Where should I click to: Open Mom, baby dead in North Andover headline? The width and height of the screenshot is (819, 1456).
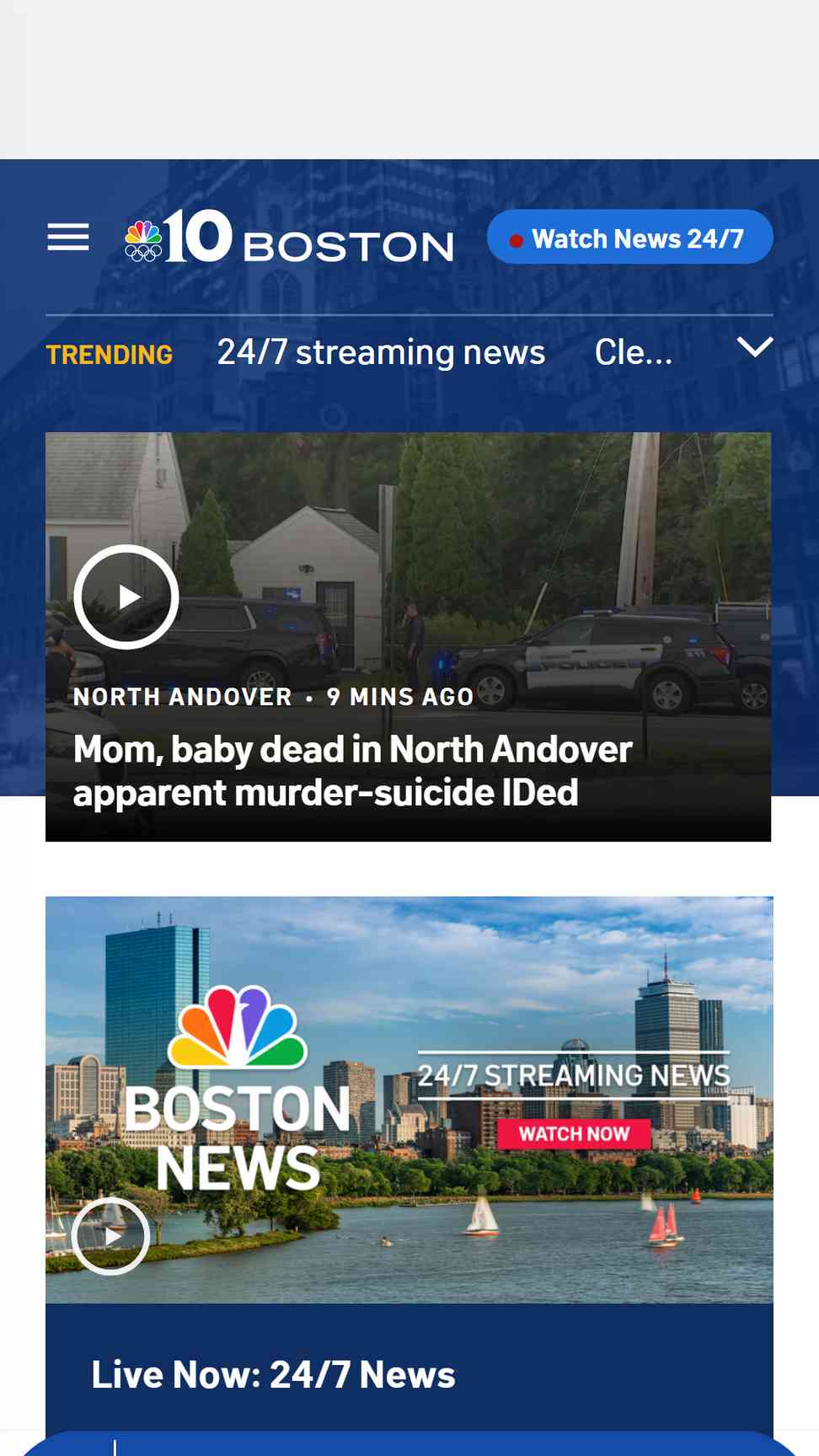pyautogui.click(x=352, y=771)
